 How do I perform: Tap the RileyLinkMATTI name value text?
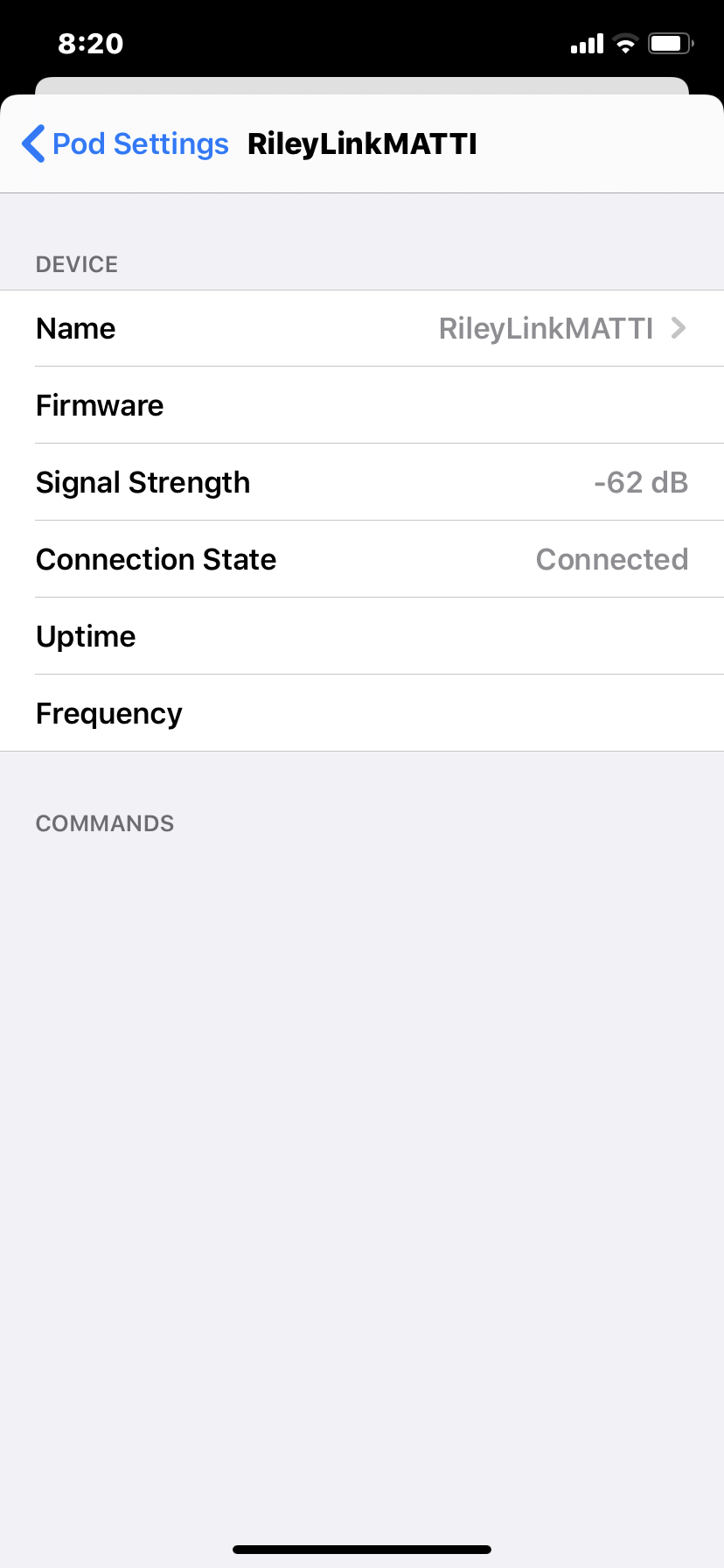click(546, 328)
